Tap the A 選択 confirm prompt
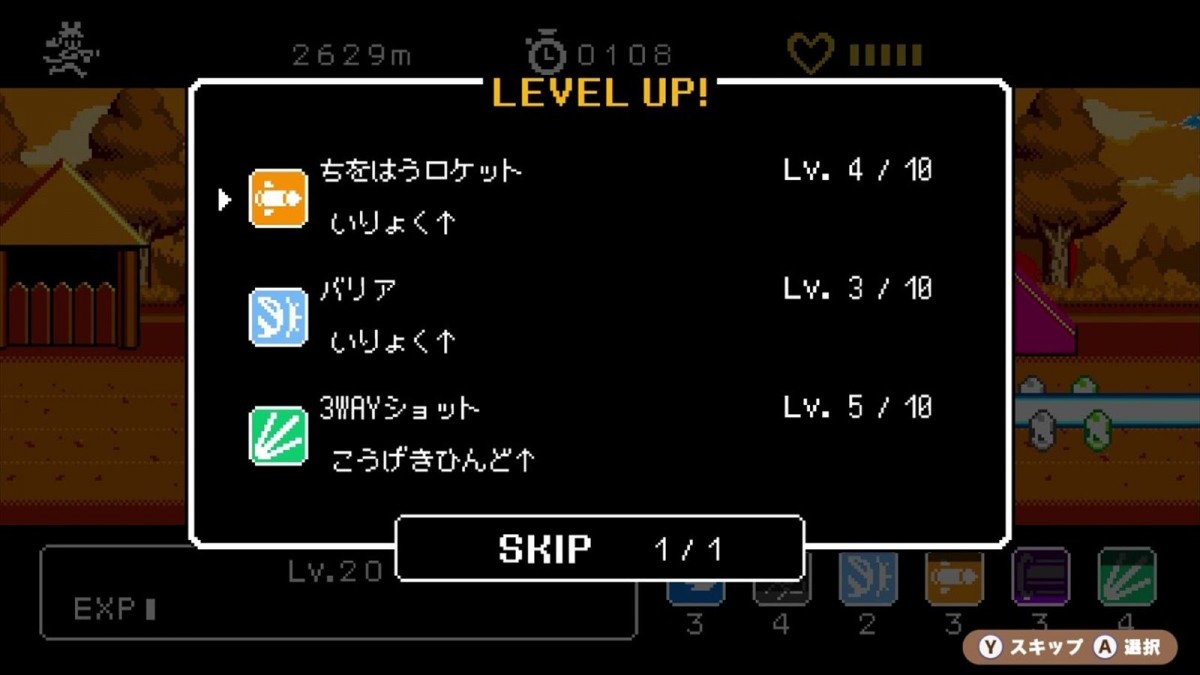 pos(1129,647)
